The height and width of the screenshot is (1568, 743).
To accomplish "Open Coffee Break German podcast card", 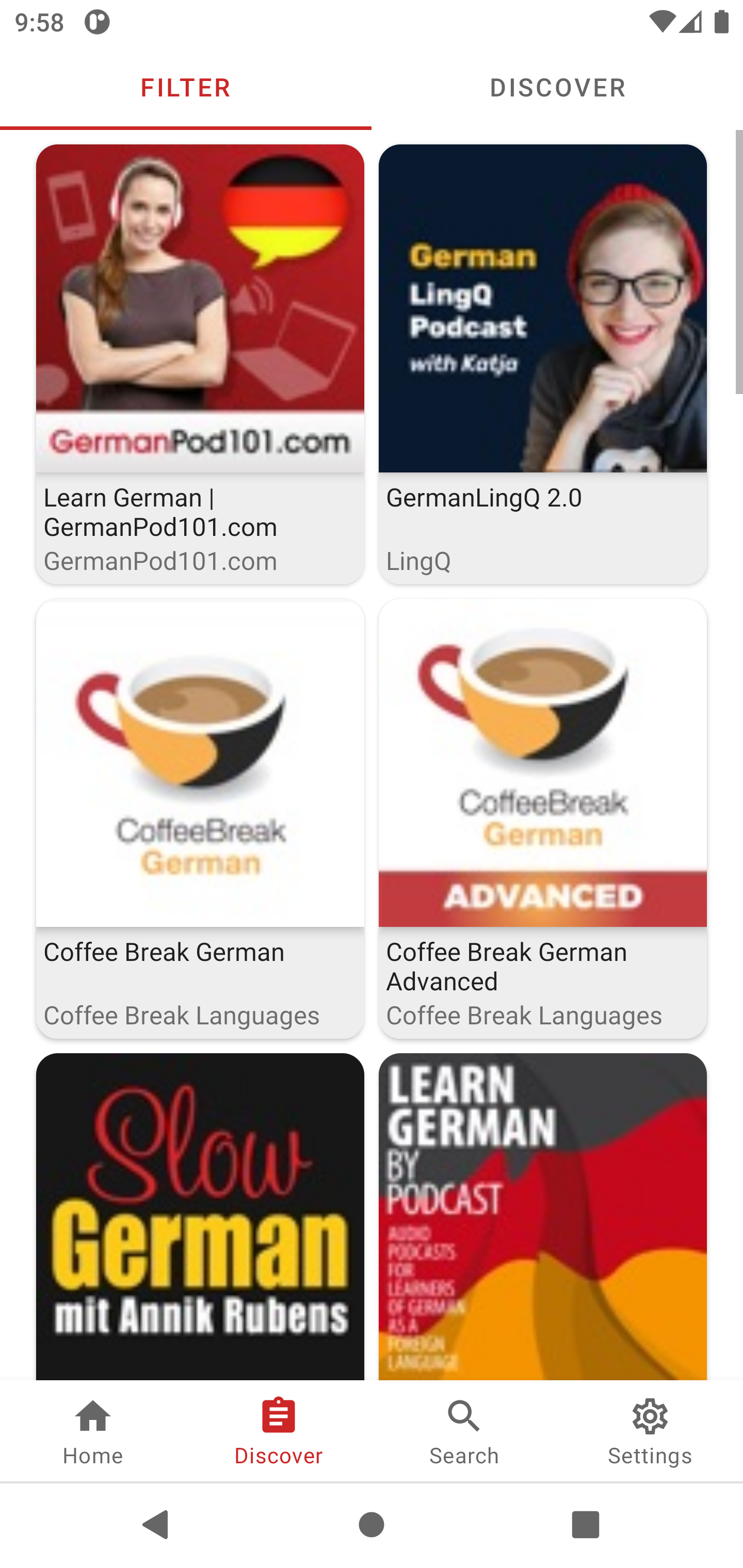I will coord(200,819).
